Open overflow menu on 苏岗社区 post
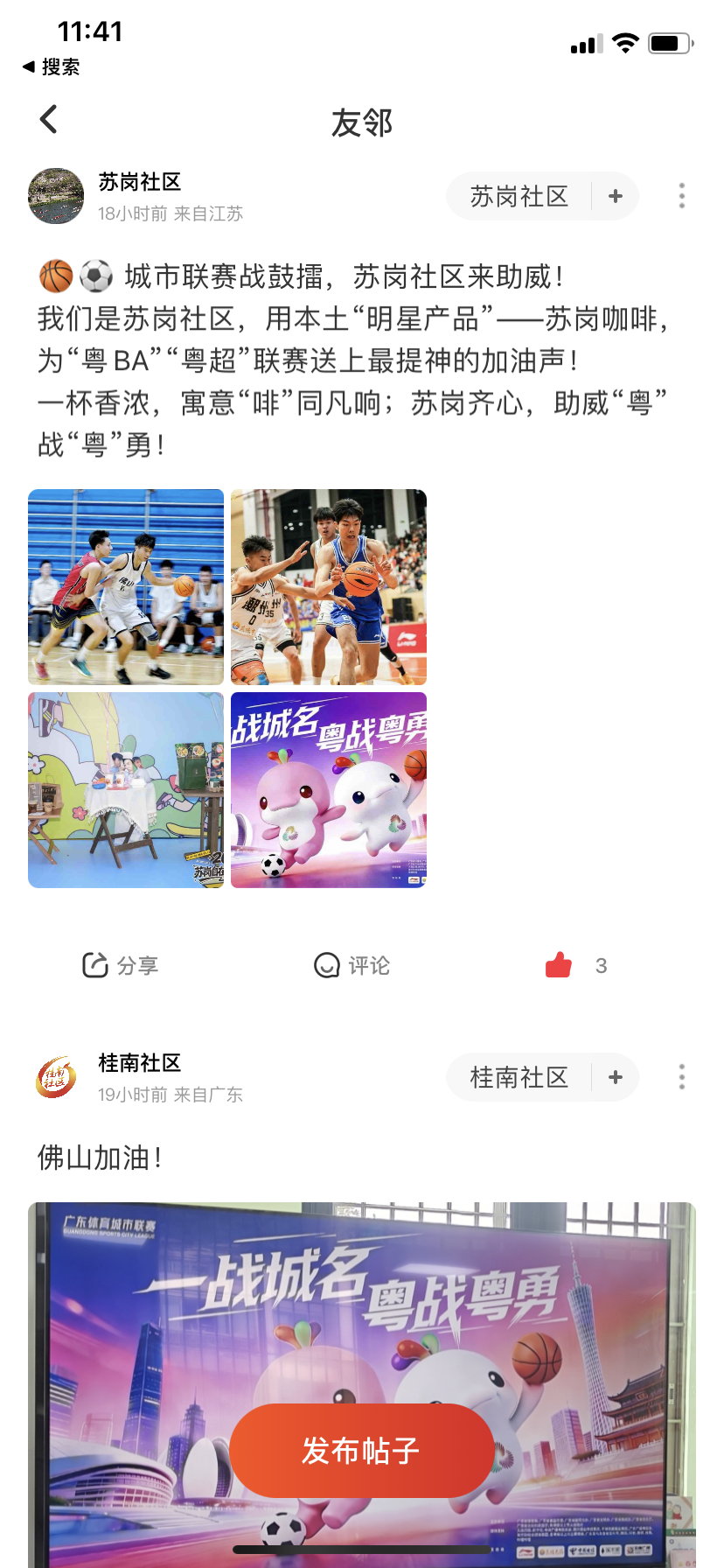The height and width of the screenshot is (1568, 724). click(681, 196)
